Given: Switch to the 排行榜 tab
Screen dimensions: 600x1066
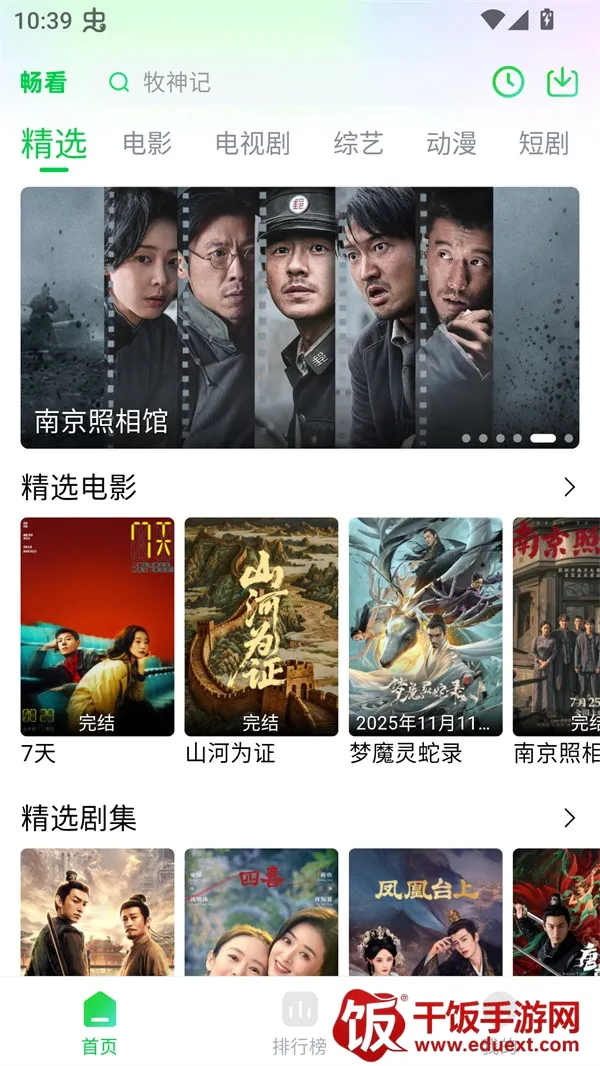Looking at the screenshot, I should (x=299, y=1022).
